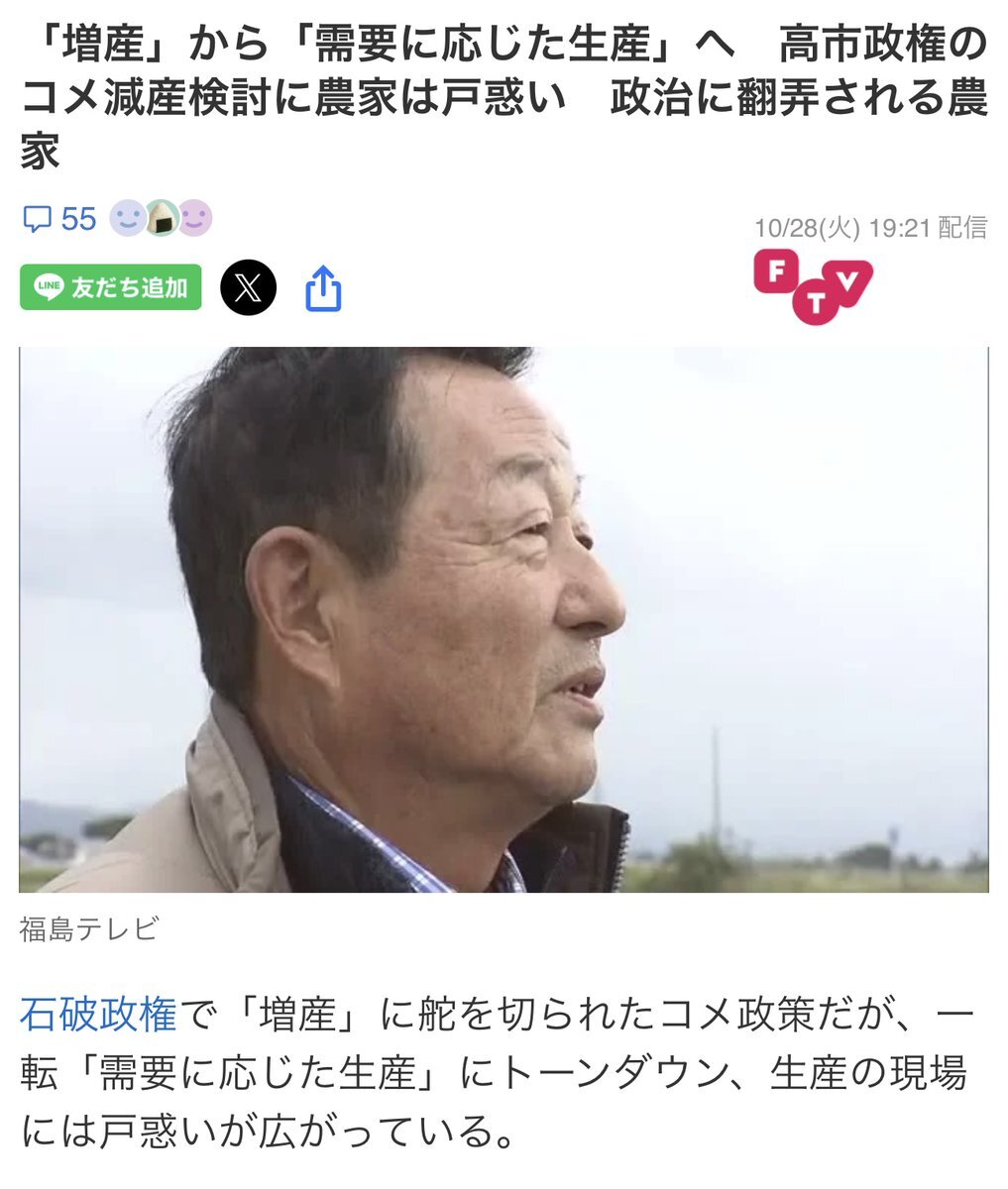Screen dimensions: 1008x1189
Task: Open the reaction emoji icons
Action: [x=161, y=218]
